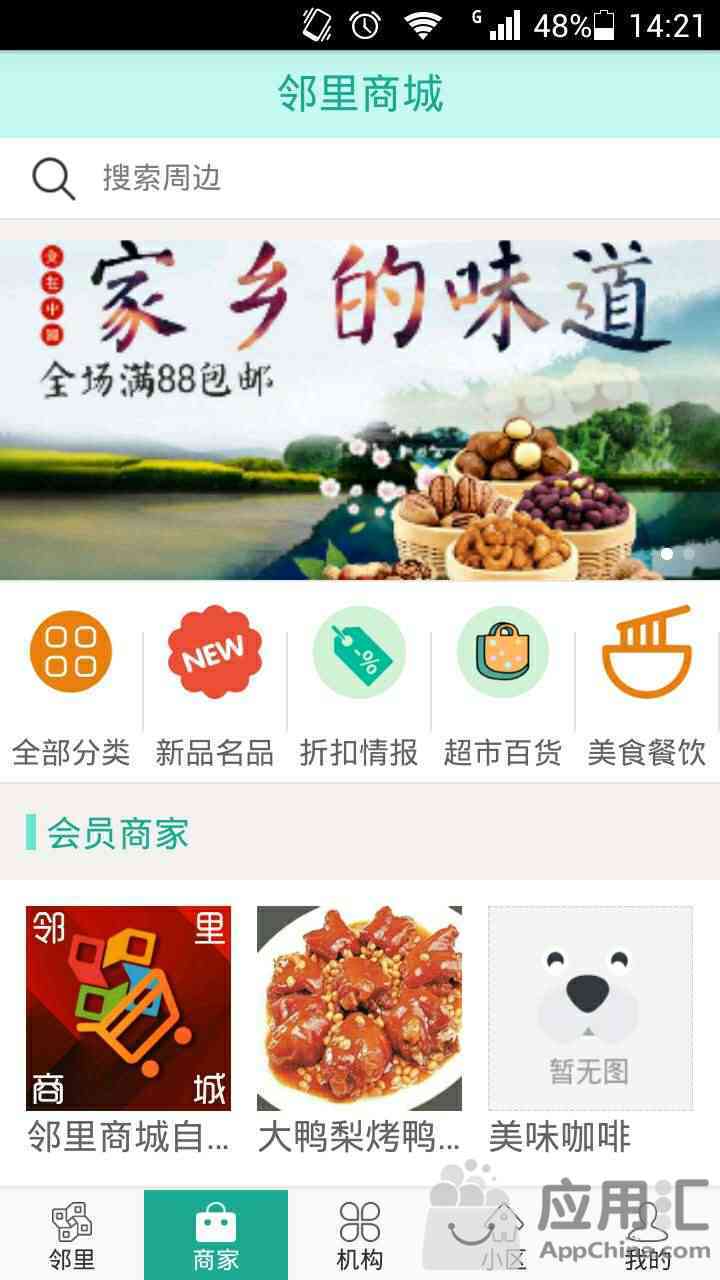Switch to the 小区 tab

coord(504,1235)
